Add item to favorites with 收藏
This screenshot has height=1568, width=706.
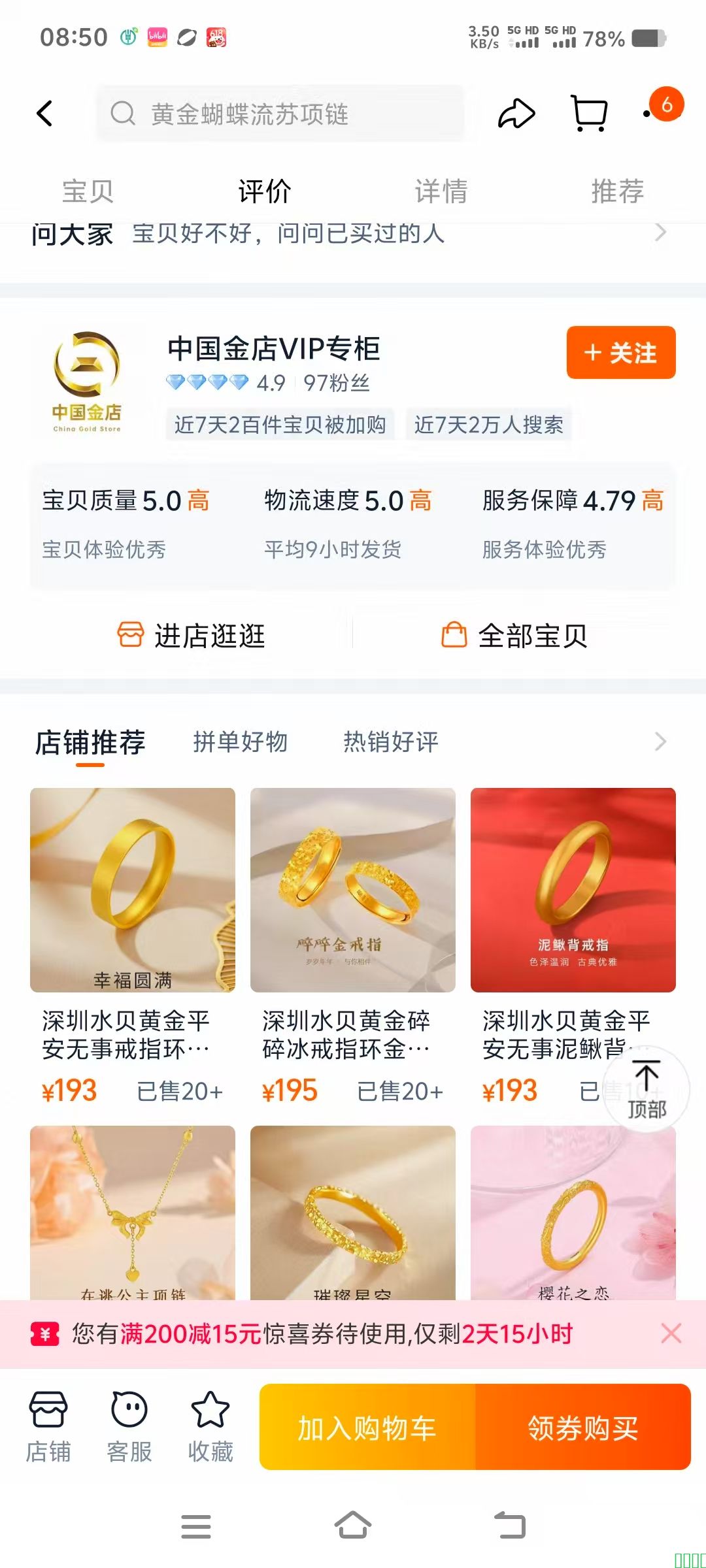click(x=210, y=1427)
